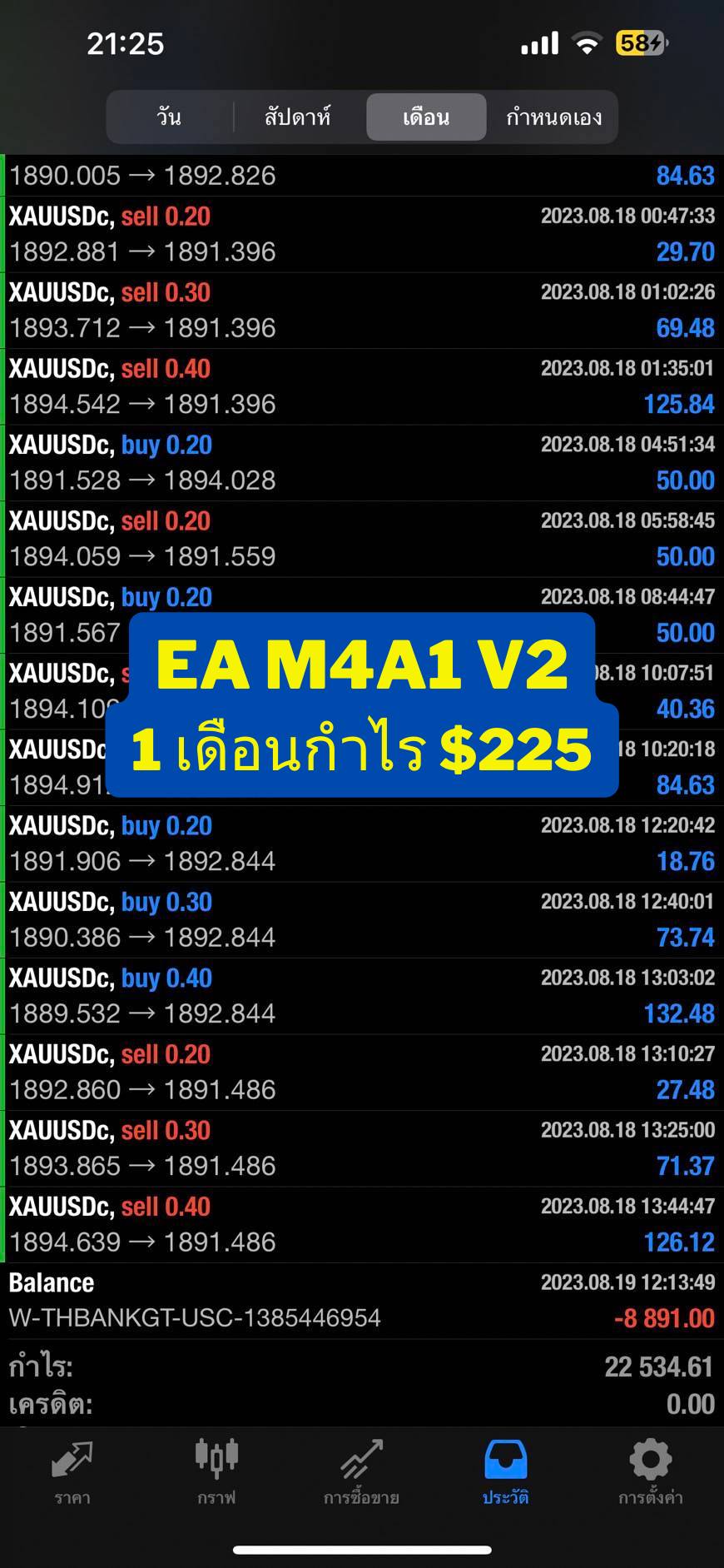Open the sell 0.30 trade at 01:02:26

click(x=362, y=311)
